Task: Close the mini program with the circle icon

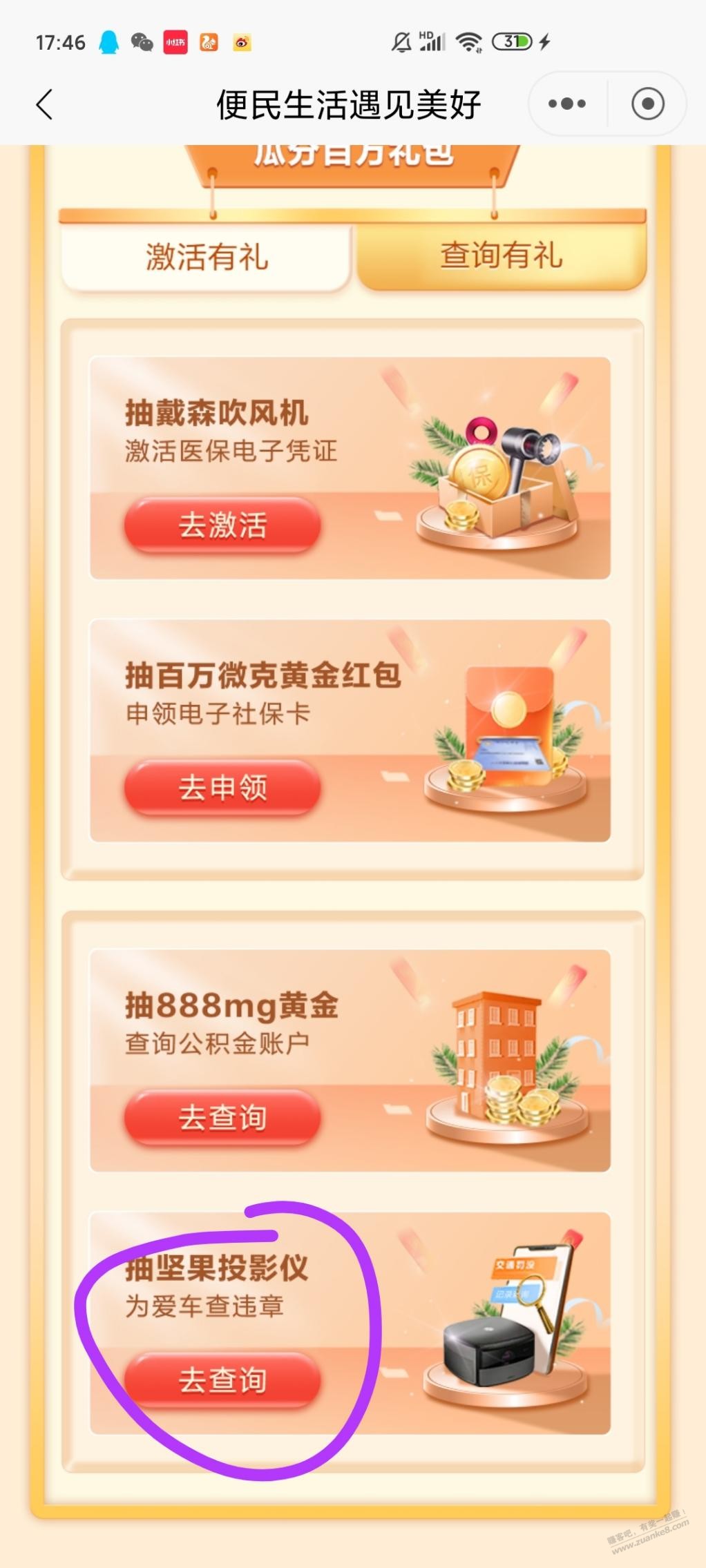Action: (647, 104)
